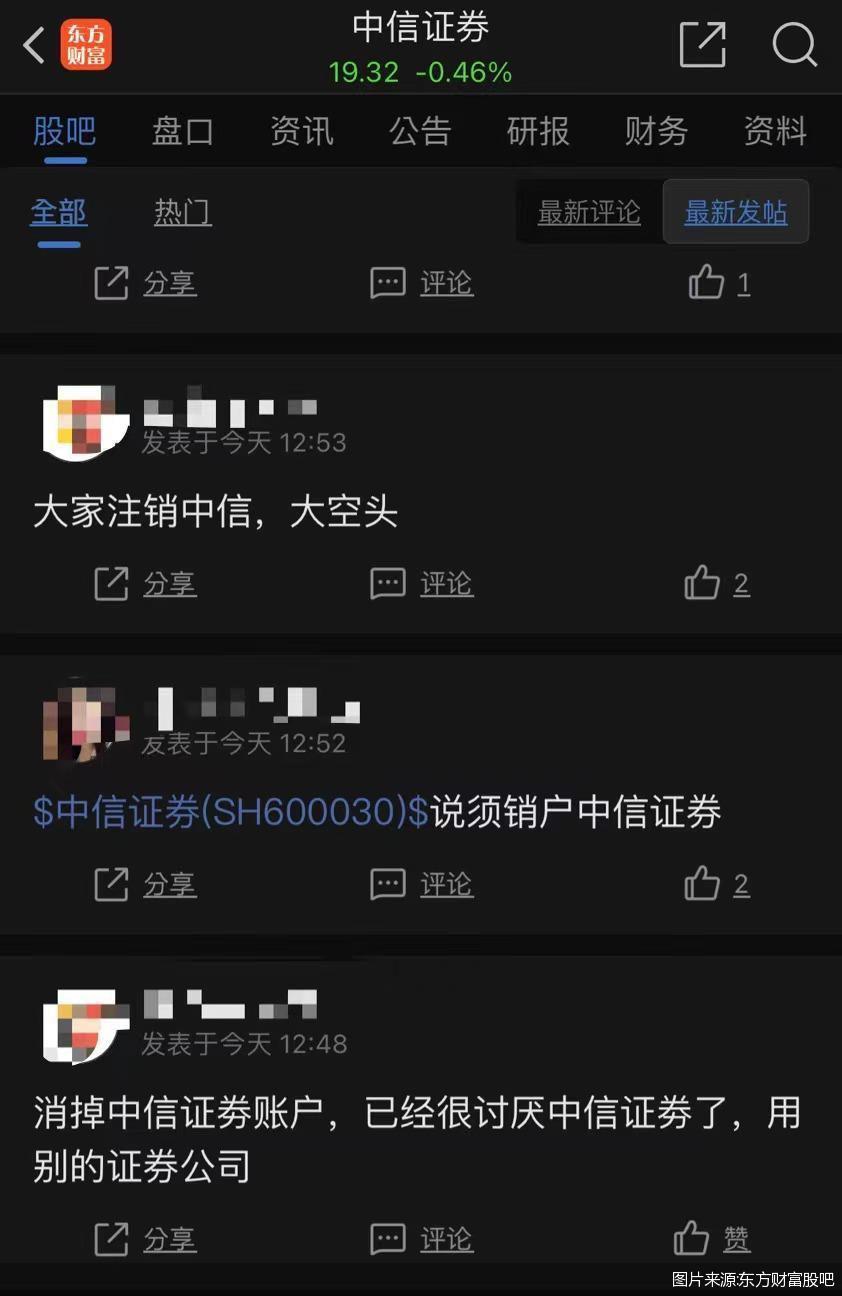Show 热门 posts
Viewport: 842px width, 1296px height.
[x=182, y=212]
